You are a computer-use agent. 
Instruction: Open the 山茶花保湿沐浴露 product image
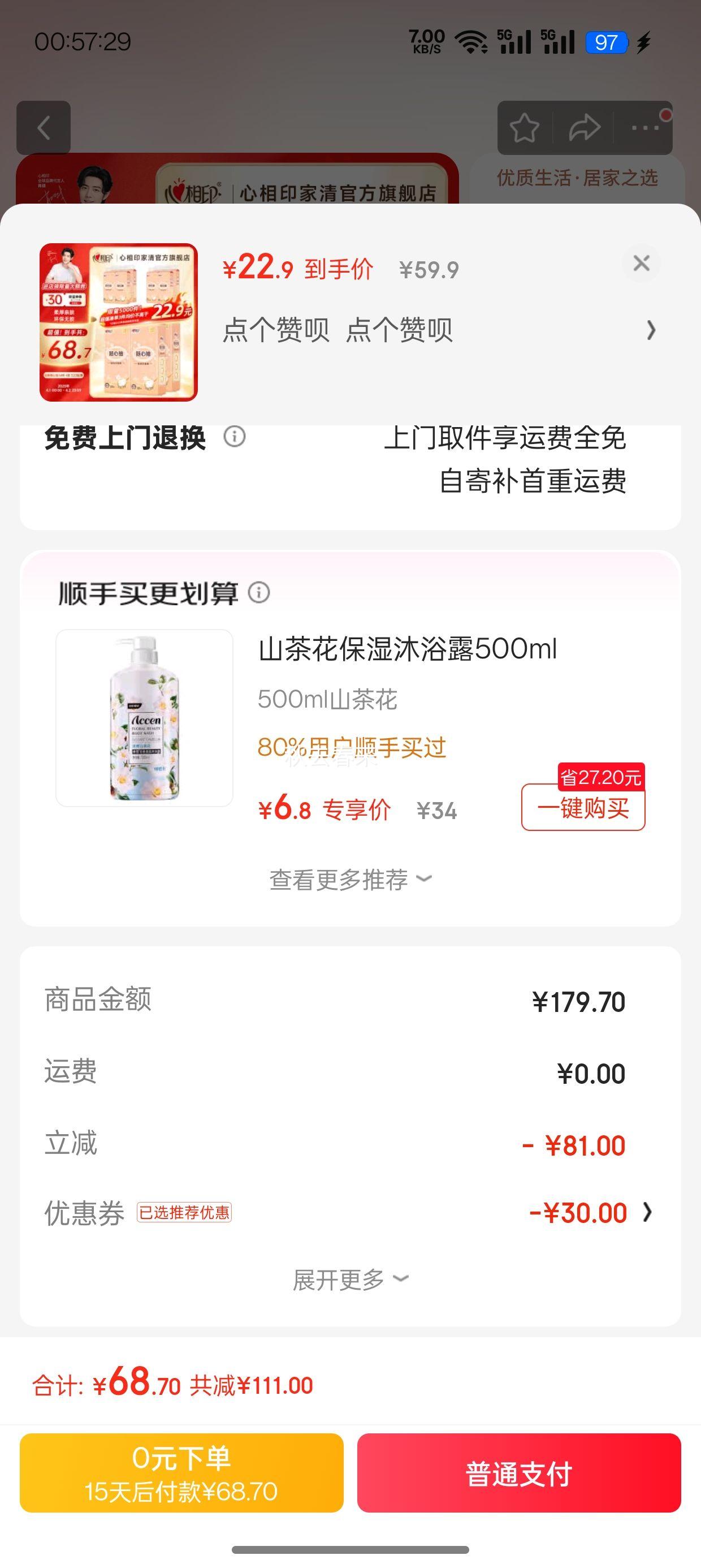click(144, 718)
